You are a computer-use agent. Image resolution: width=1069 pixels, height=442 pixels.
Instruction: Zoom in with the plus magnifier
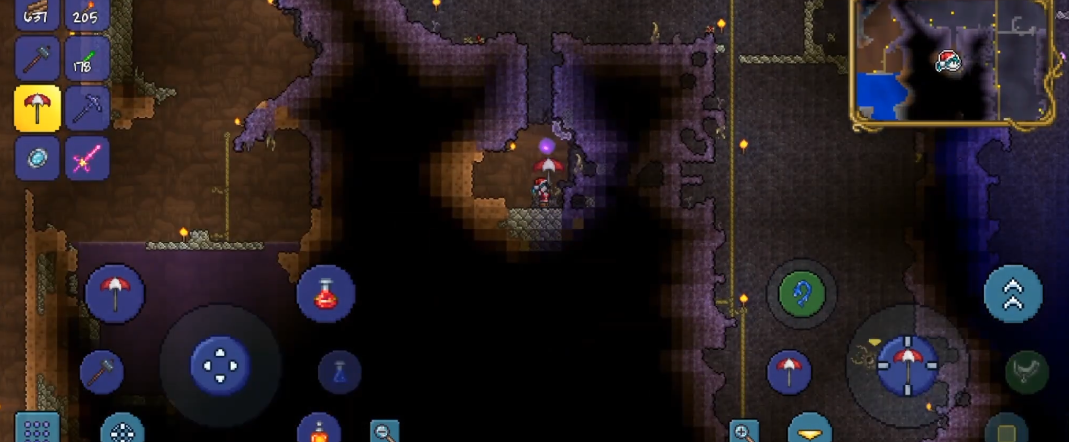pyautogui.click(x=744, y=432)
